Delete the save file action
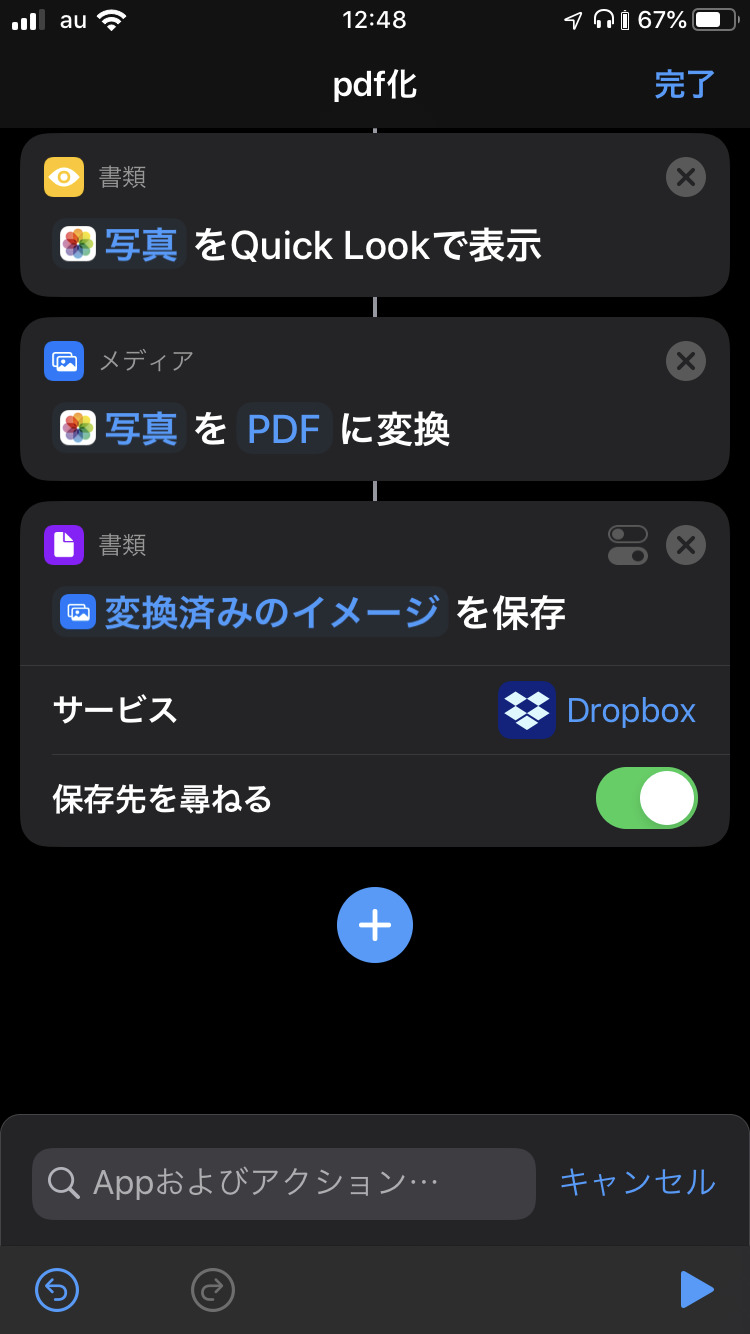750x1334 pixels. [x=685, y=545]
